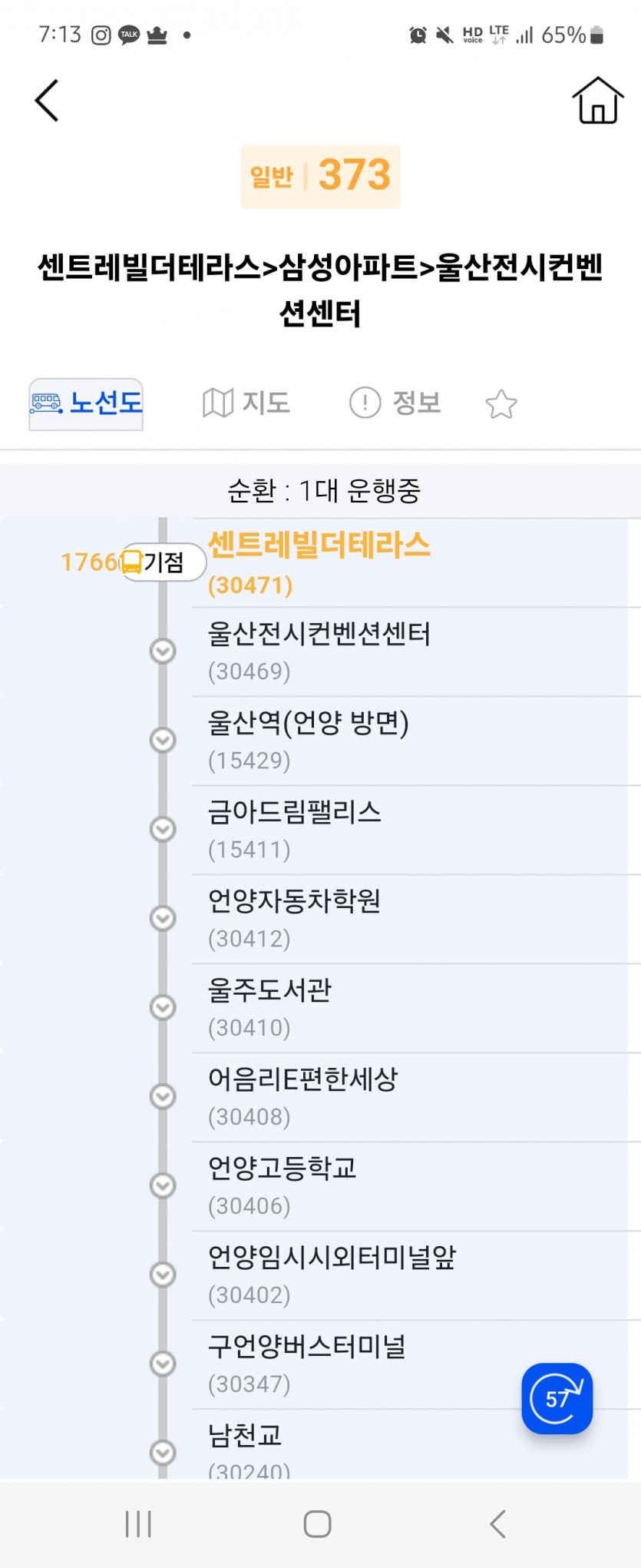Add route 373 to favorites with the star
Image resolution: width=641 pixels, height=1568 pixels.
tap(501, 404)
